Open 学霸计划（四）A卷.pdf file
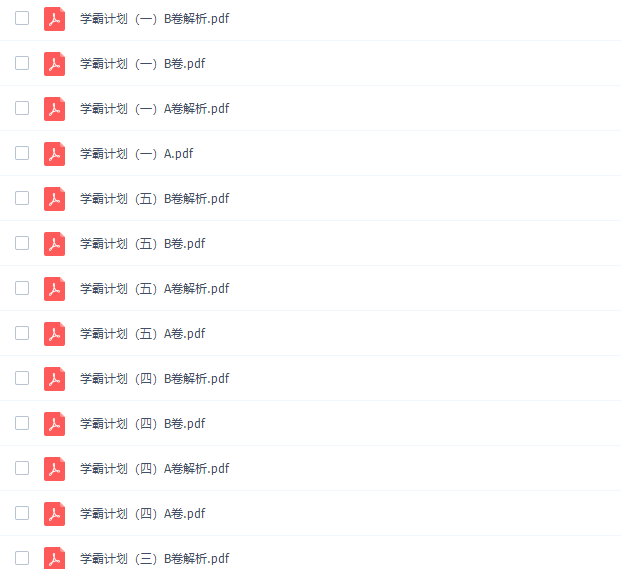The width and height of the screenshot is (621, 569). (x=142, y=513)
